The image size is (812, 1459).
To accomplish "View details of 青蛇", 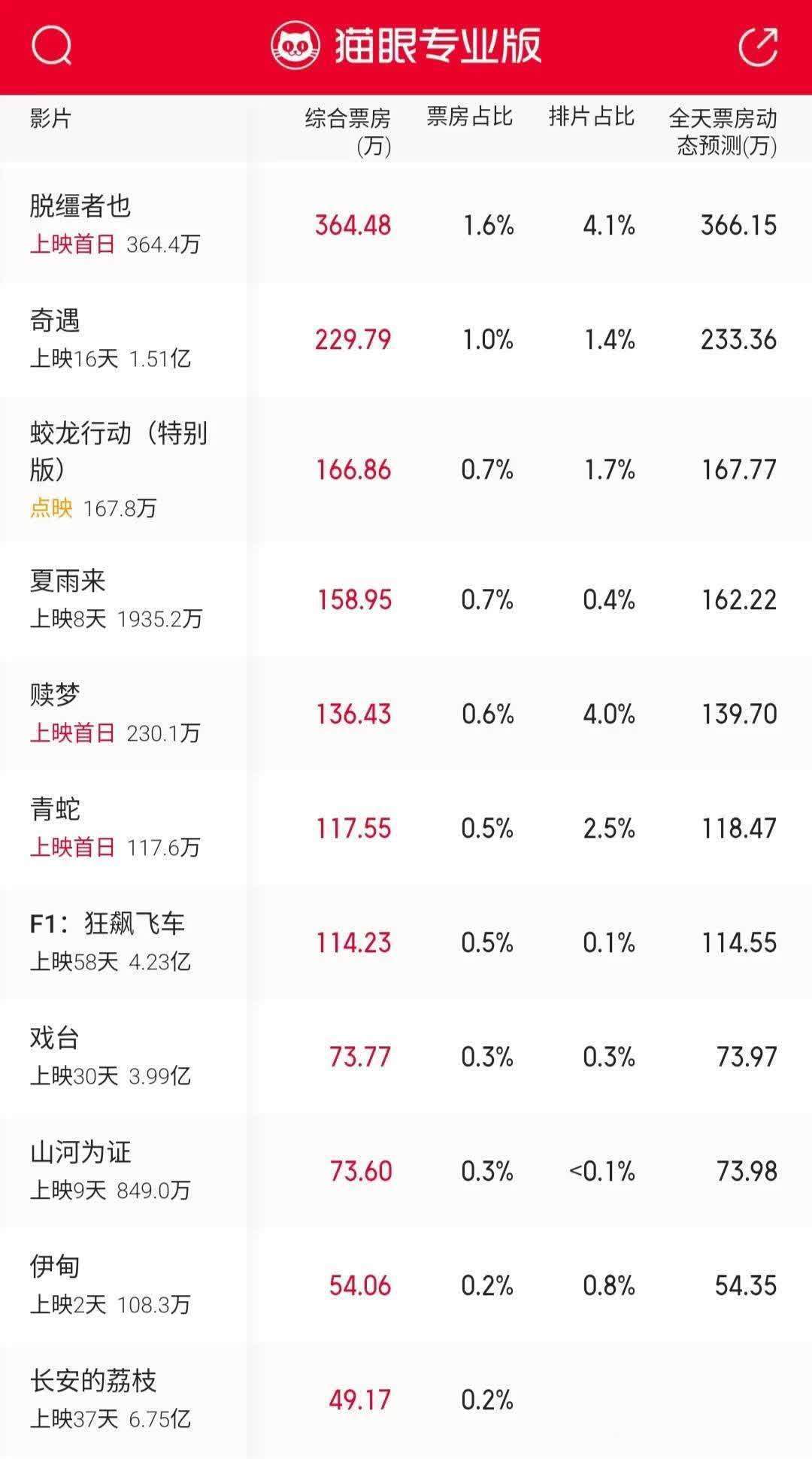I will tap(56, 810).
